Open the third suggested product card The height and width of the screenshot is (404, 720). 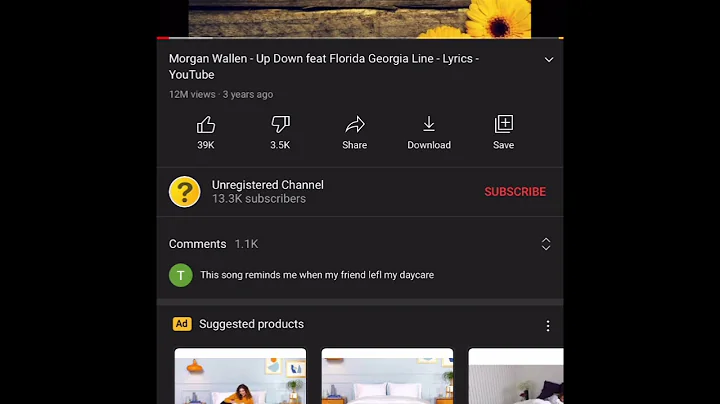pyautogui.click(x=515, y=378)
